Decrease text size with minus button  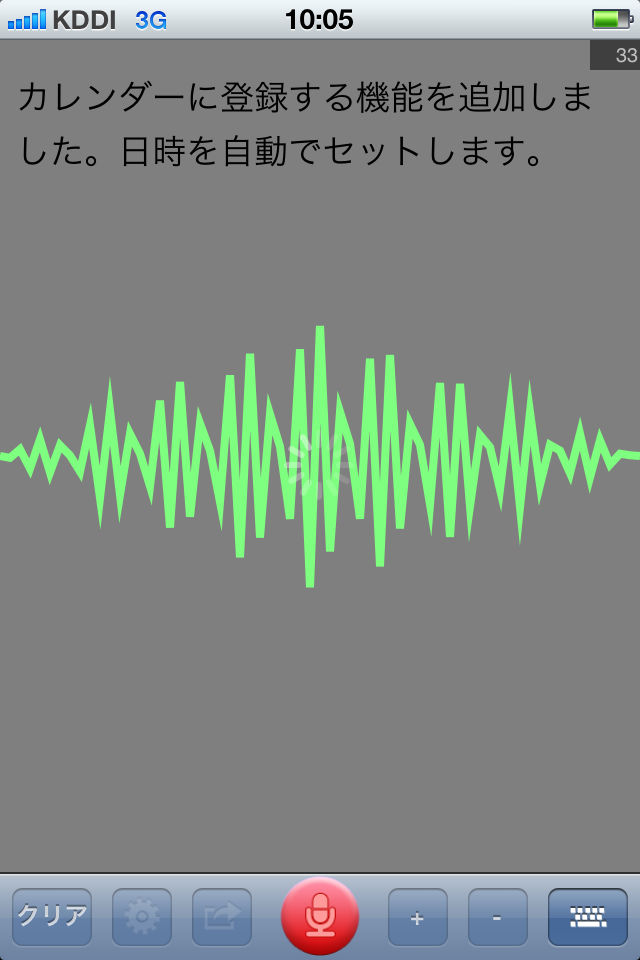click(498, 917)
